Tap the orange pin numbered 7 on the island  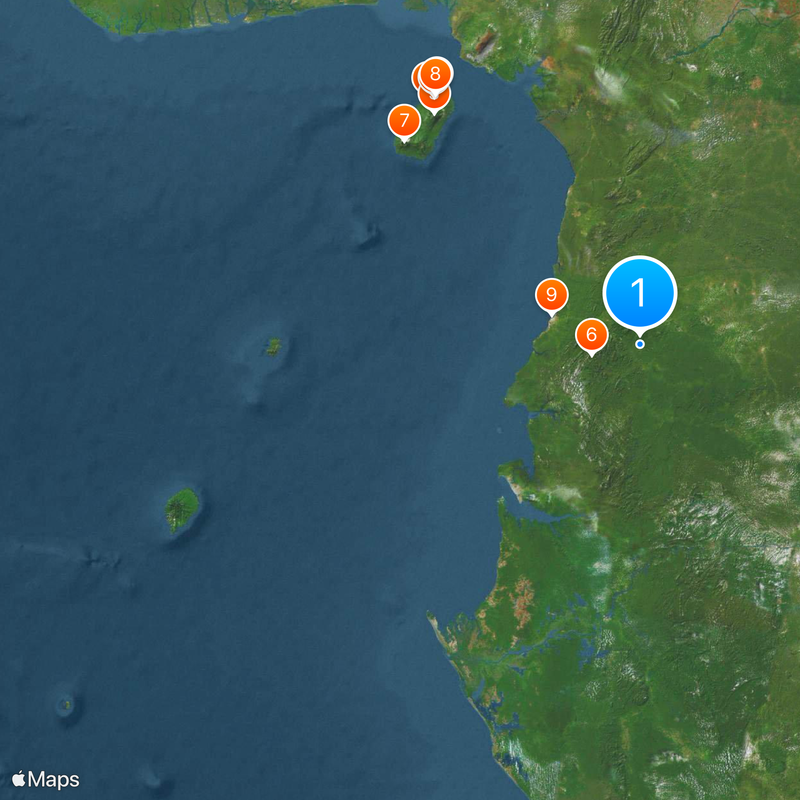click(x=404, y=122)
